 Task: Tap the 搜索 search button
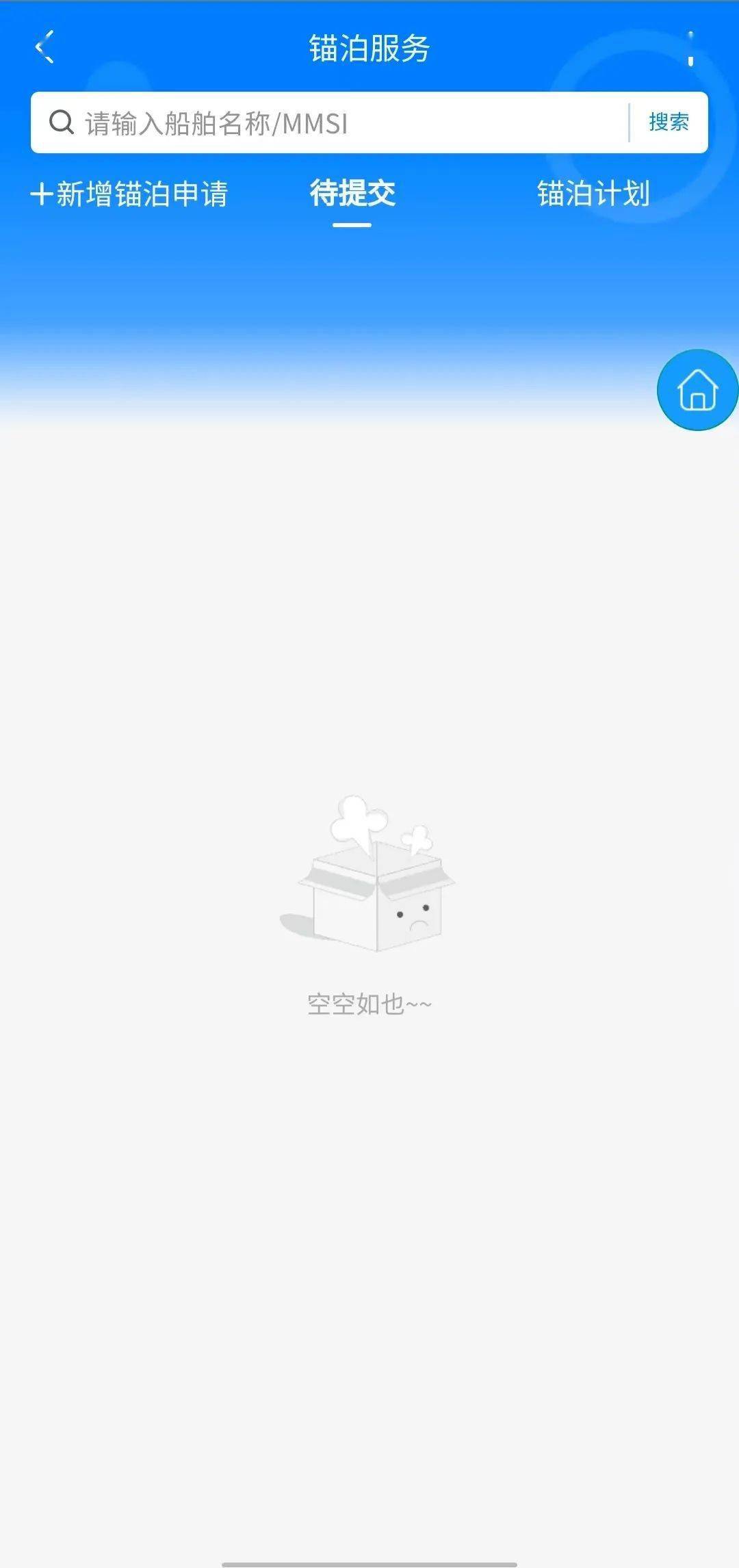(x=669, y=122)
